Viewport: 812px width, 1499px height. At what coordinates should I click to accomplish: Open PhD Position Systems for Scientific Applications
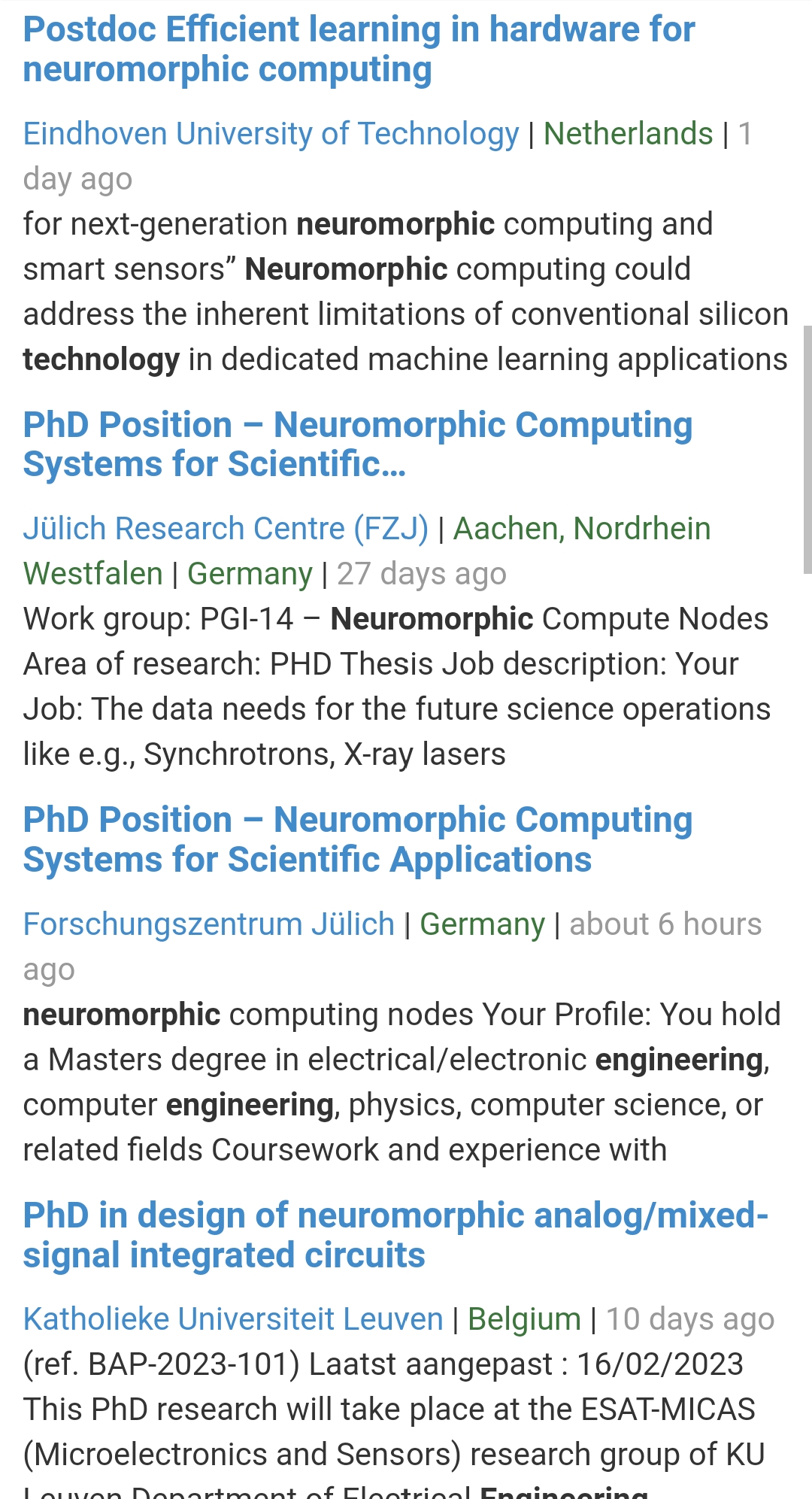coord(357,839)
